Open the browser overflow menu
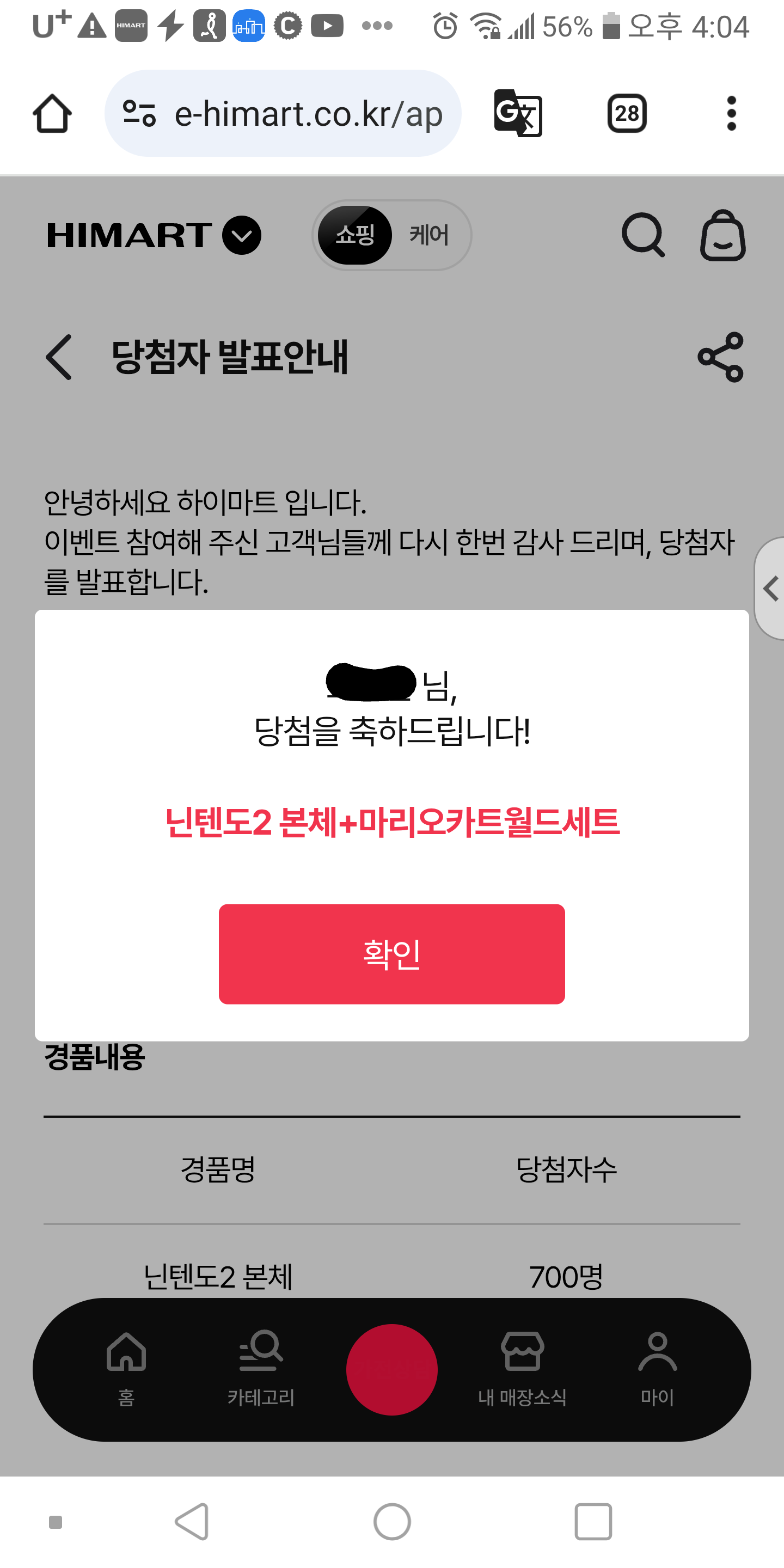 click(732, 113)
